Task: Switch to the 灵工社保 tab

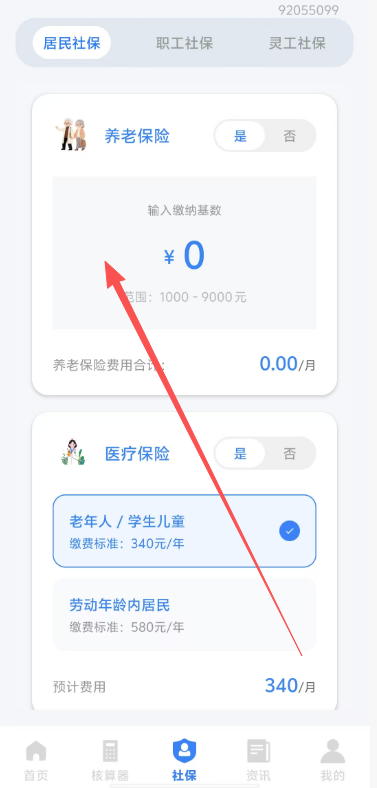Action: [x=297, y=43]
